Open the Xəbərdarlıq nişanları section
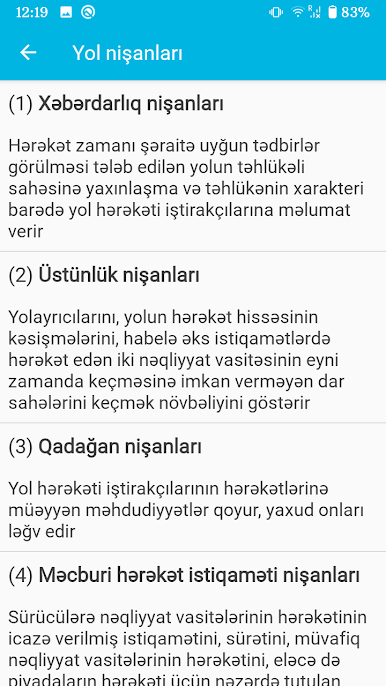This screenshot has height=686, width=386. click(x=193, y=166)
